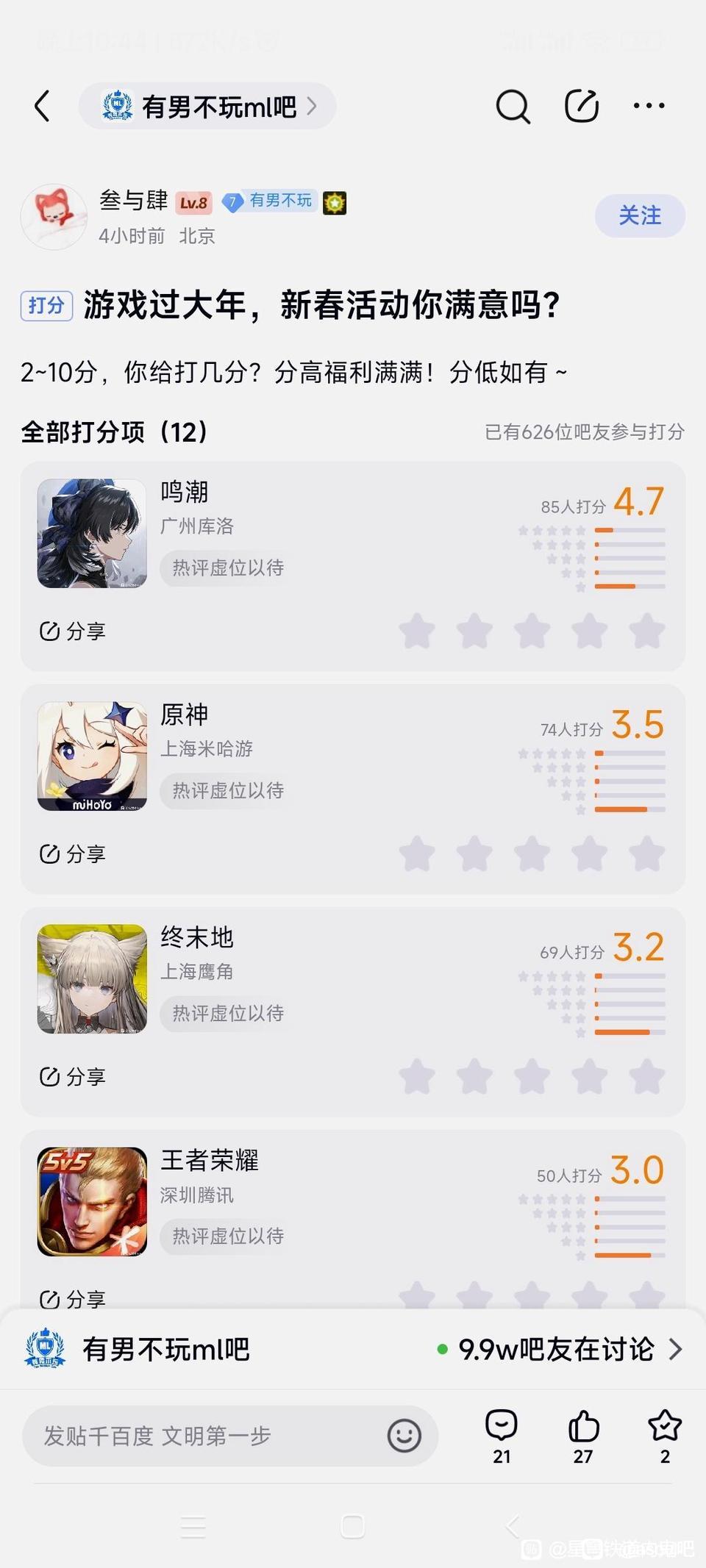The width and height of the screenshot is (706, 1568).
Task: Go back using the top-left arrow
Action: tap(43, 107)
